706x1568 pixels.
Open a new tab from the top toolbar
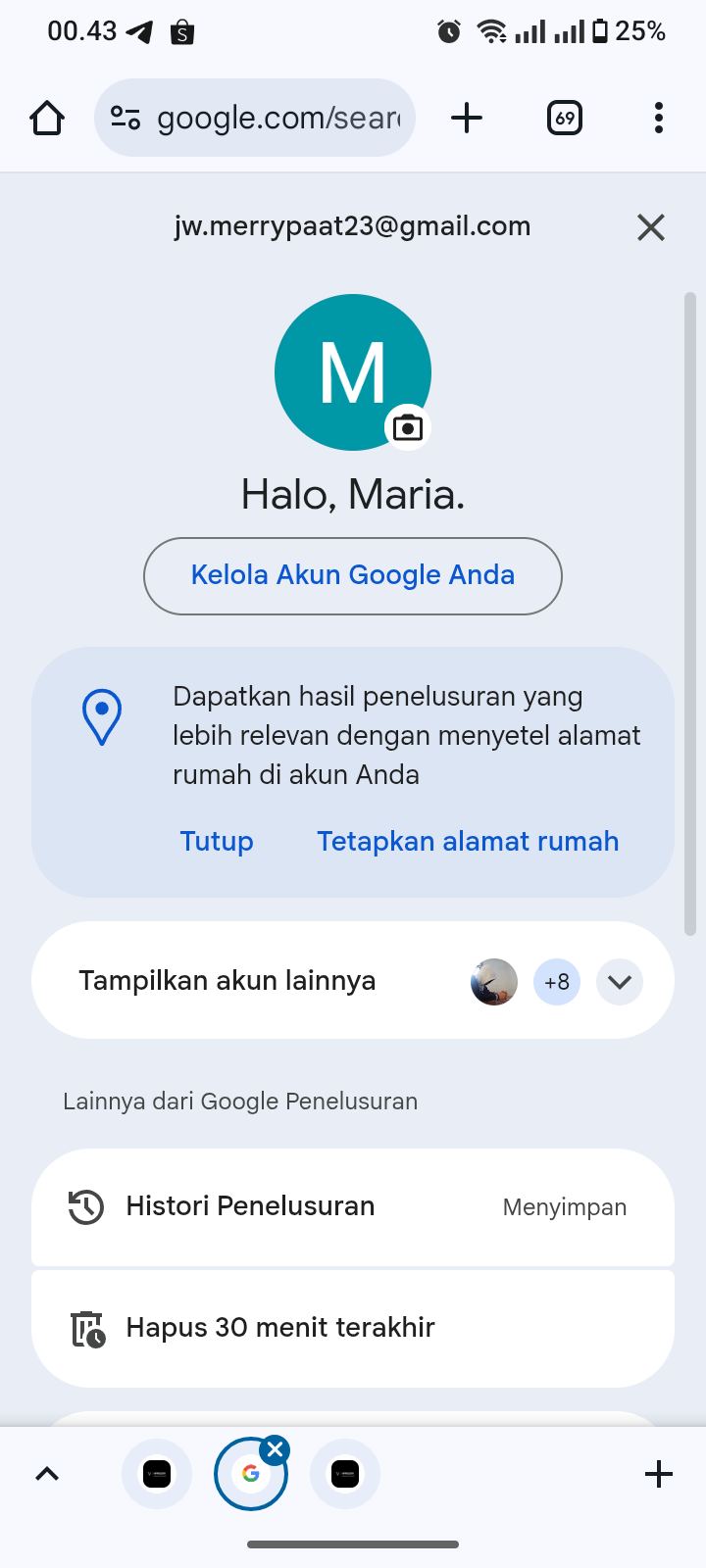(467, 119)
